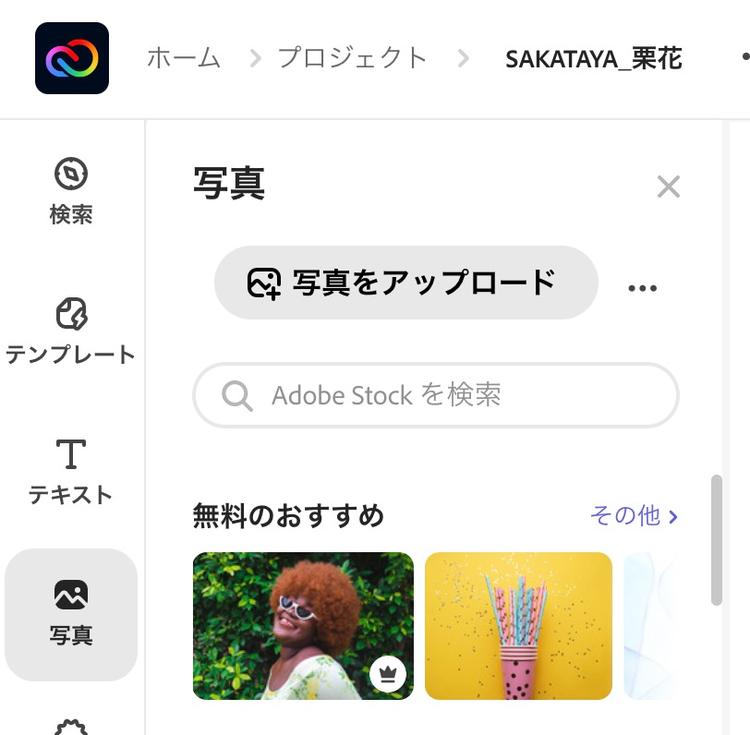The width and height of the screenshot is (750, 735).
Task: Go to the プロジェクト breadcrumb
Action: click(x=352, y=58)
